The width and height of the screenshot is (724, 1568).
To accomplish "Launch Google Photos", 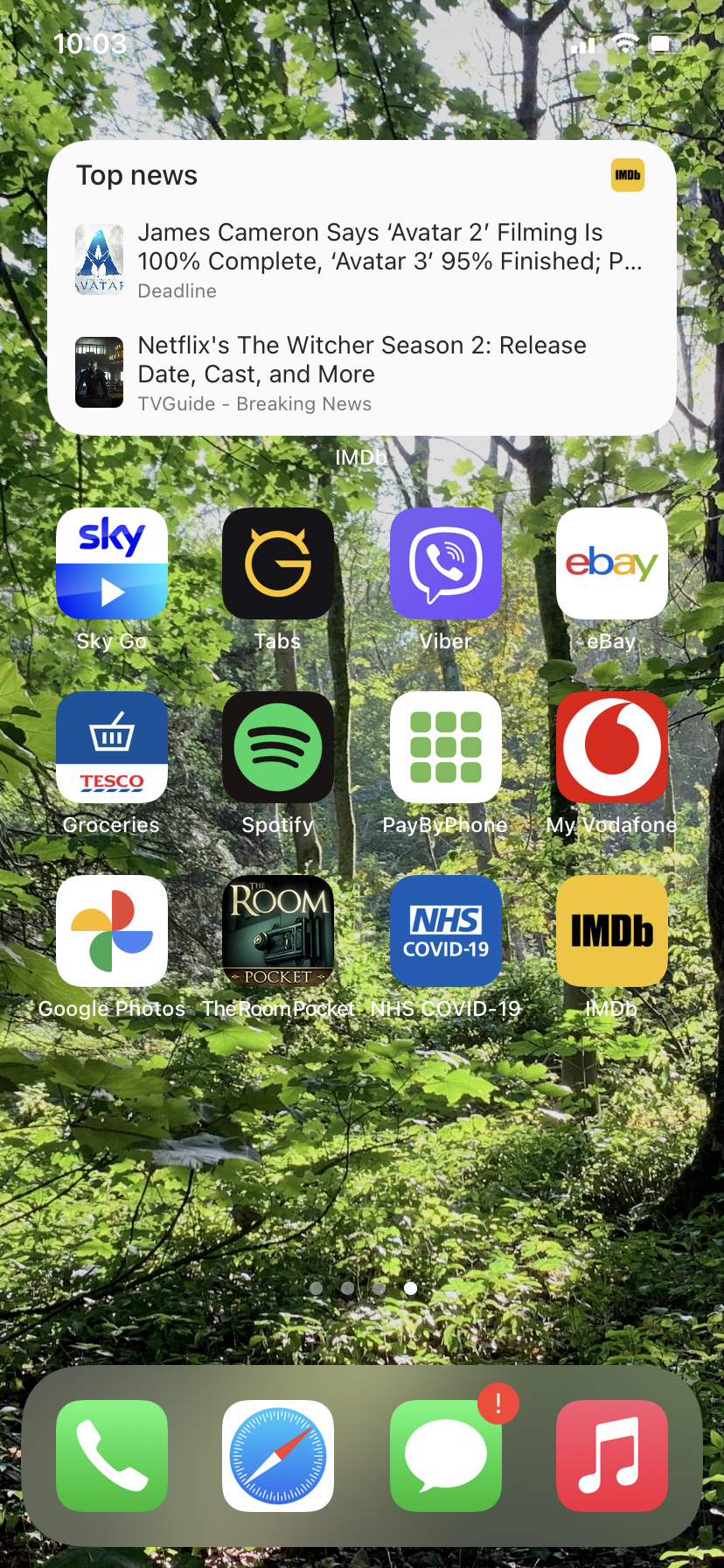I will point(112,931).
